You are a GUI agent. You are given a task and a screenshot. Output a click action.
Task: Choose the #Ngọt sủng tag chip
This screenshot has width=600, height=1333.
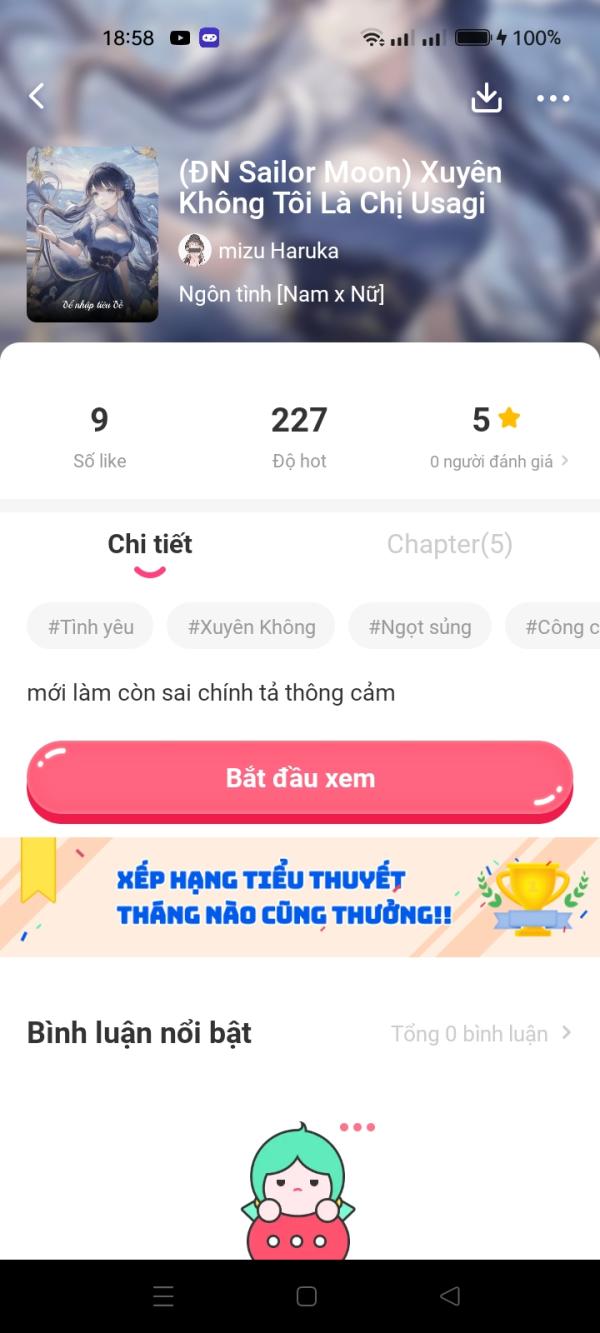(419, 627)
